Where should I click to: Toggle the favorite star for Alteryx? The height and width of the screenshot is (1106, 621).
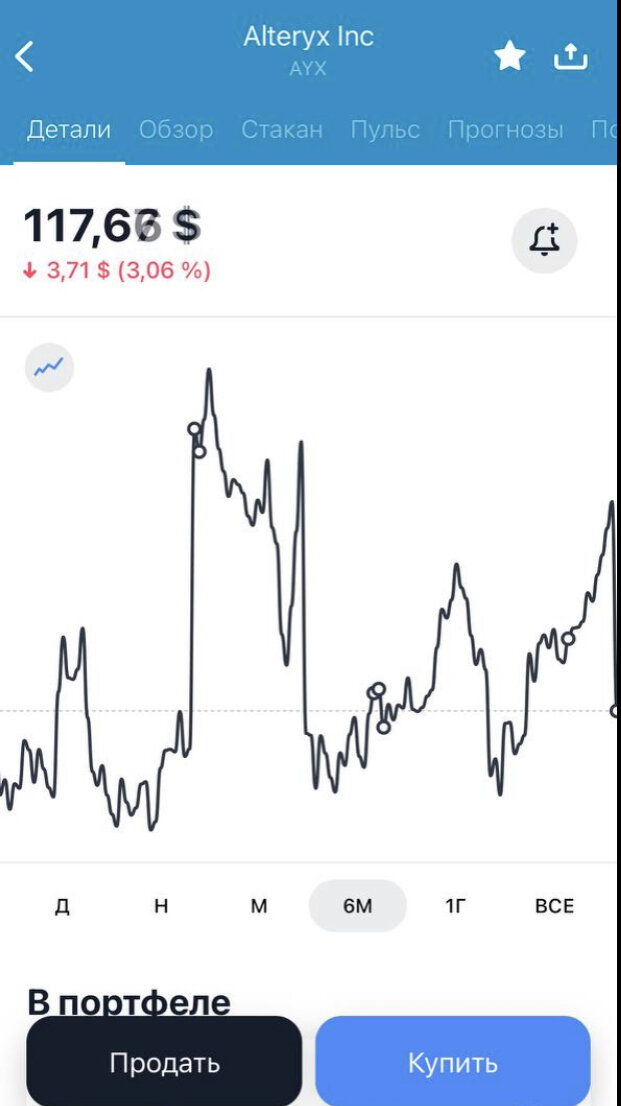510,57
